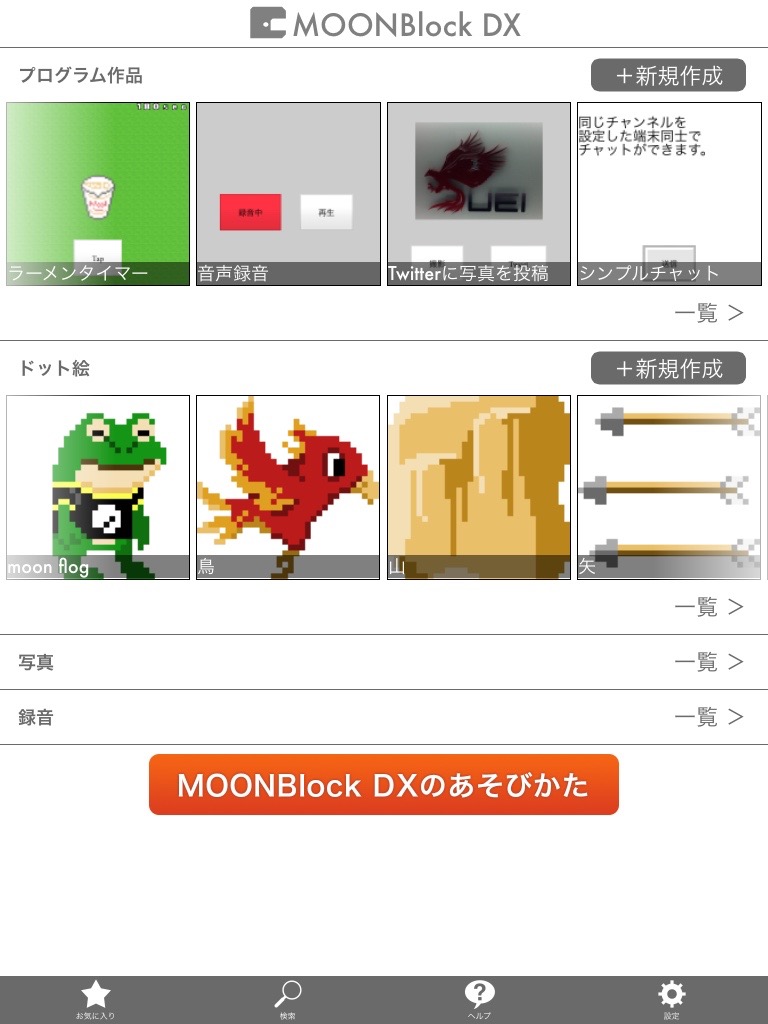Viewport: 768px width, 1024px height.
Task: Open the 矢 dot picture
Action: pos(669,487)
